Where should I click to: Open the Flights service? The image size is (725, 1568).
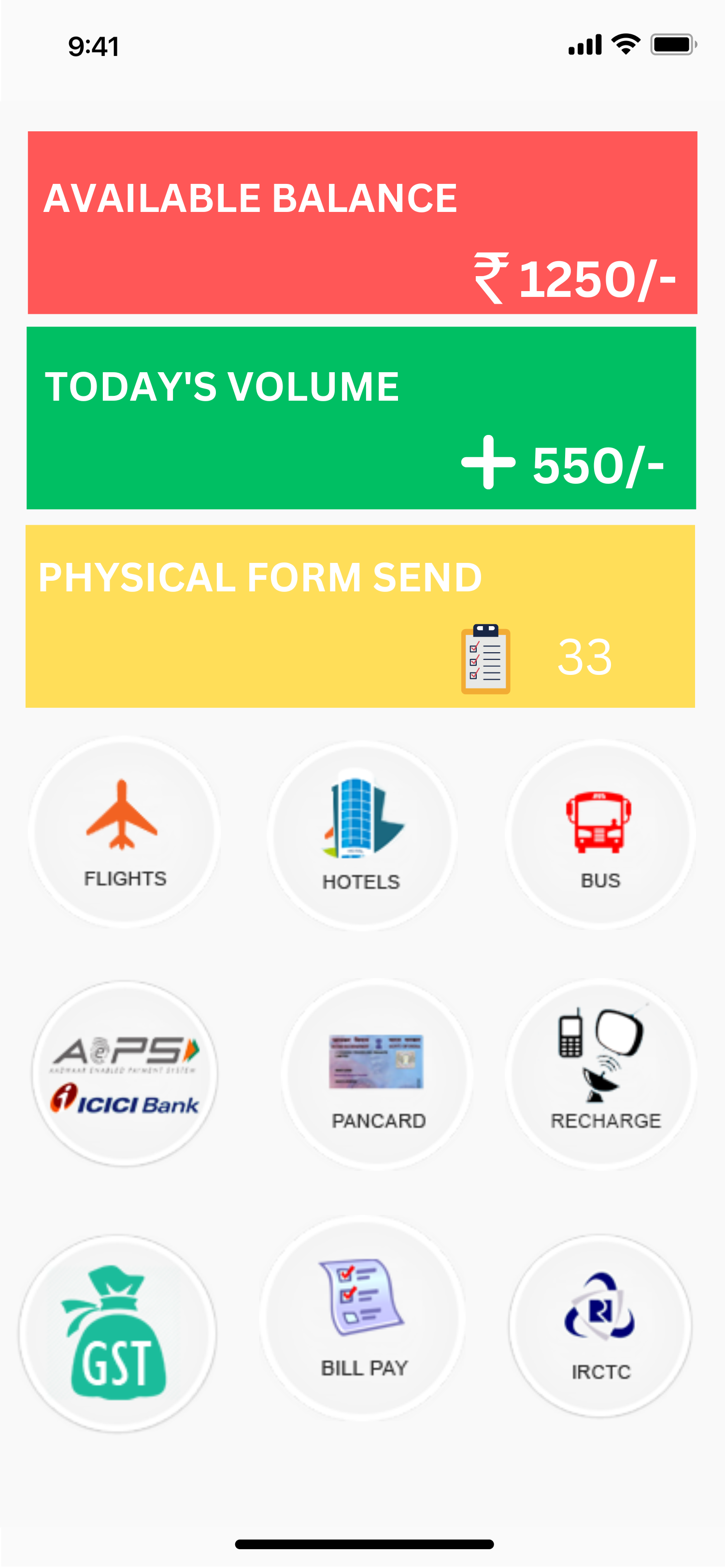[124, 831]
